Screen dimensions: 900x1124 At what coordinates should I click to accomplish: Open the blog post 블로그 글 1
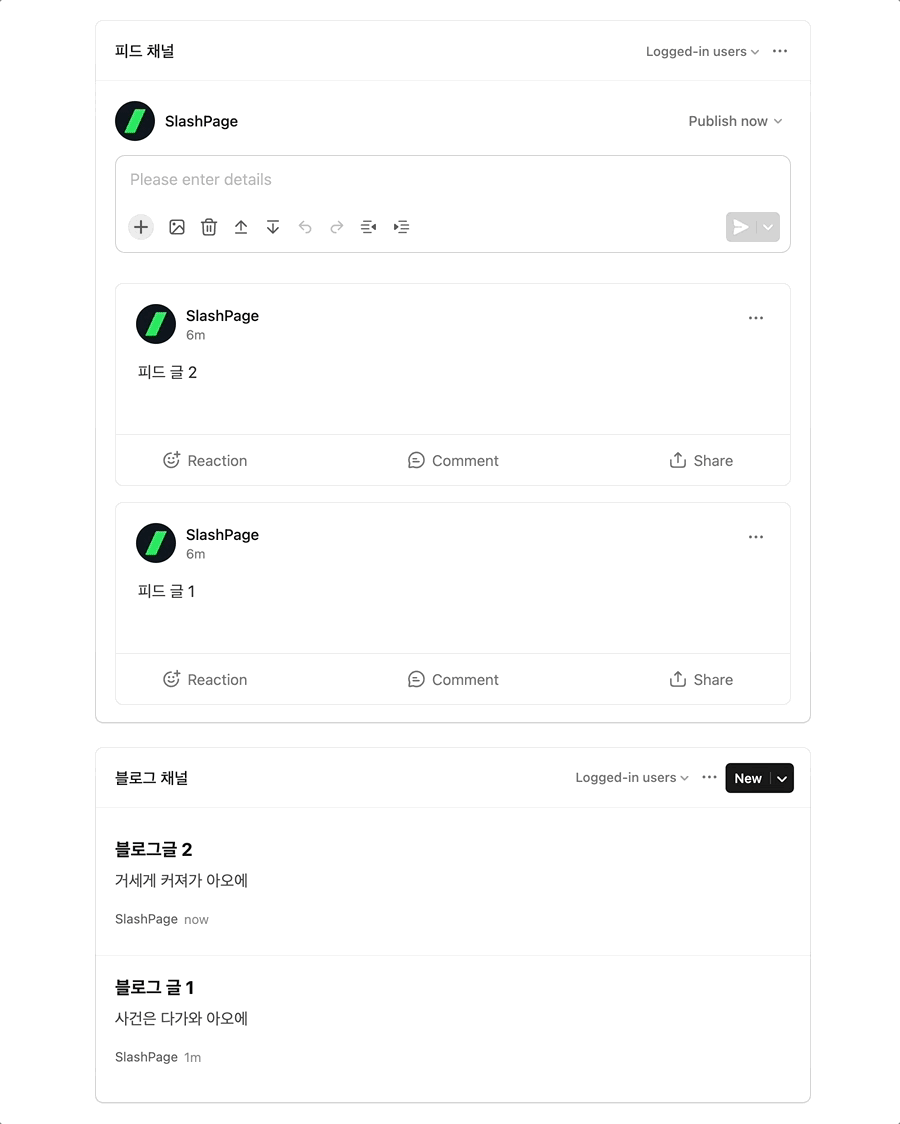[x=155, y=988]
